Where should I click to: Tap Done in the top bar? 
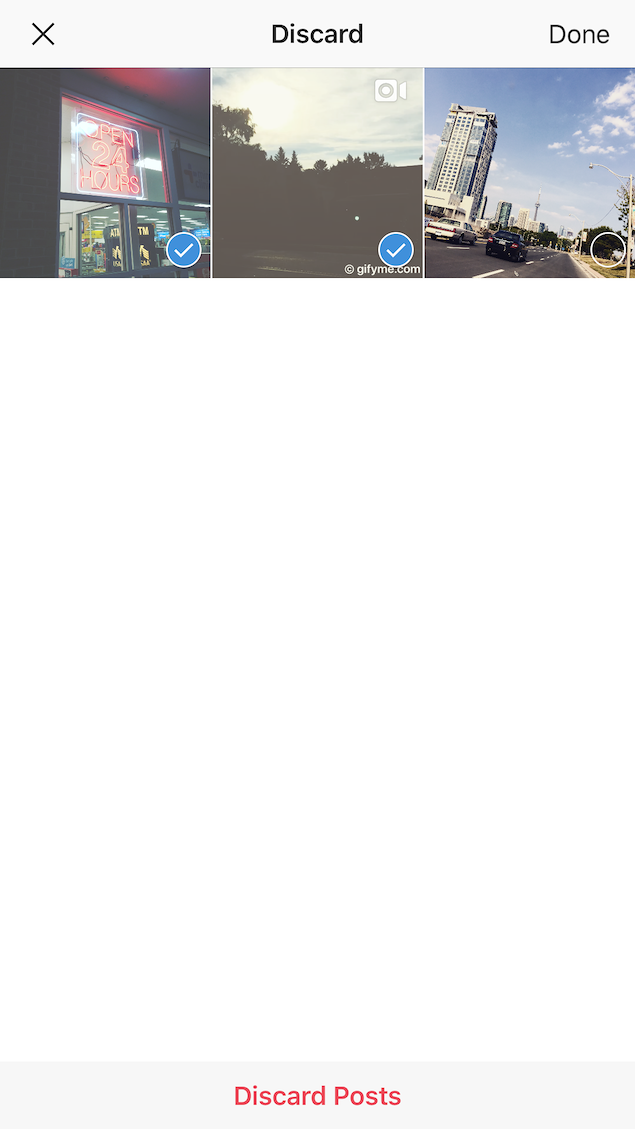[579, 34]
